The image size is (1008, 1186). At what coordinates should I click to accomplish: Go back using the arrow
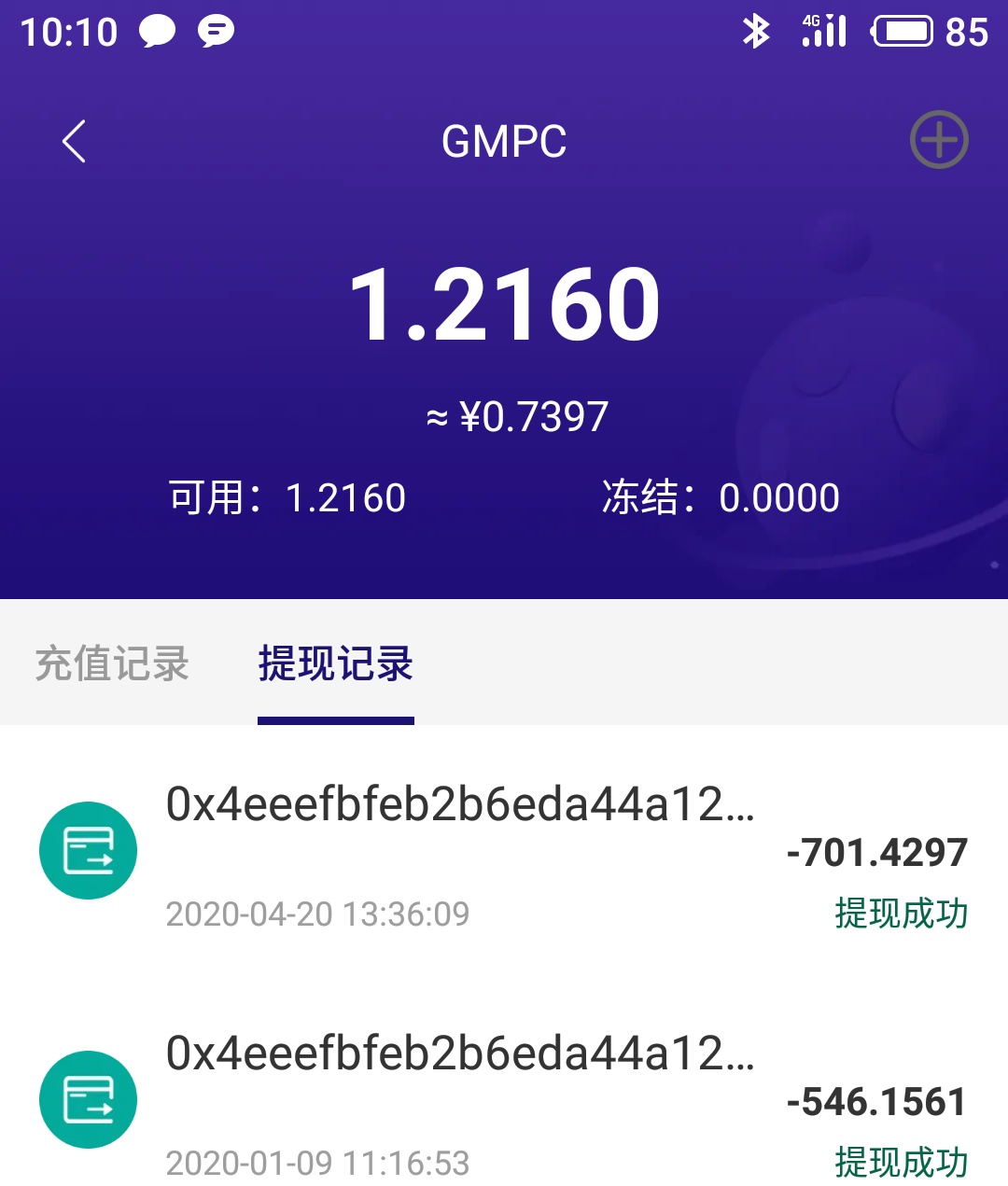(x=74, y=141)
